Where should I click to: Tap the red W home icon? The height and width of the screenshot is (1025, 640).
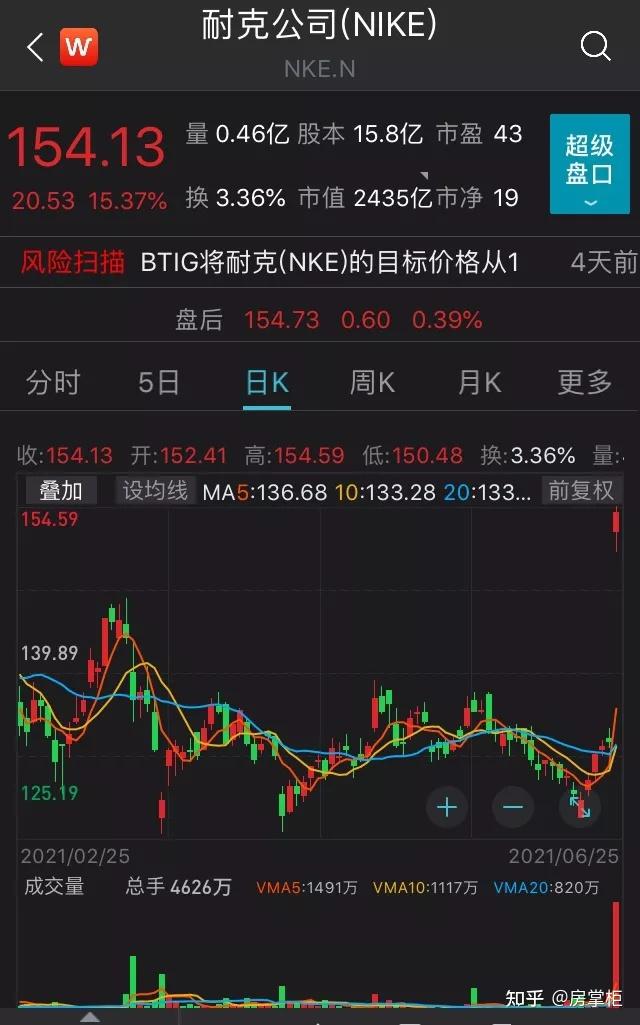tap(79, 47)
